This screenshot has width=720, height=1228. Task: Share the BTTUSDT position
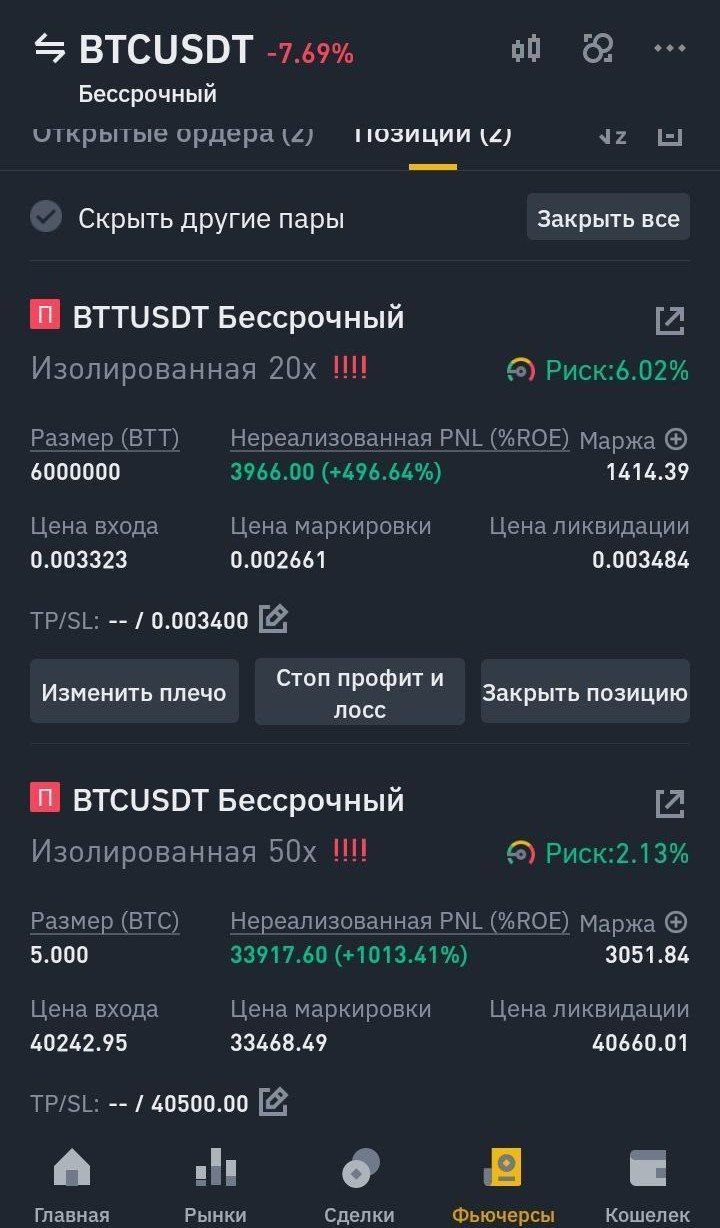[669, 320]
